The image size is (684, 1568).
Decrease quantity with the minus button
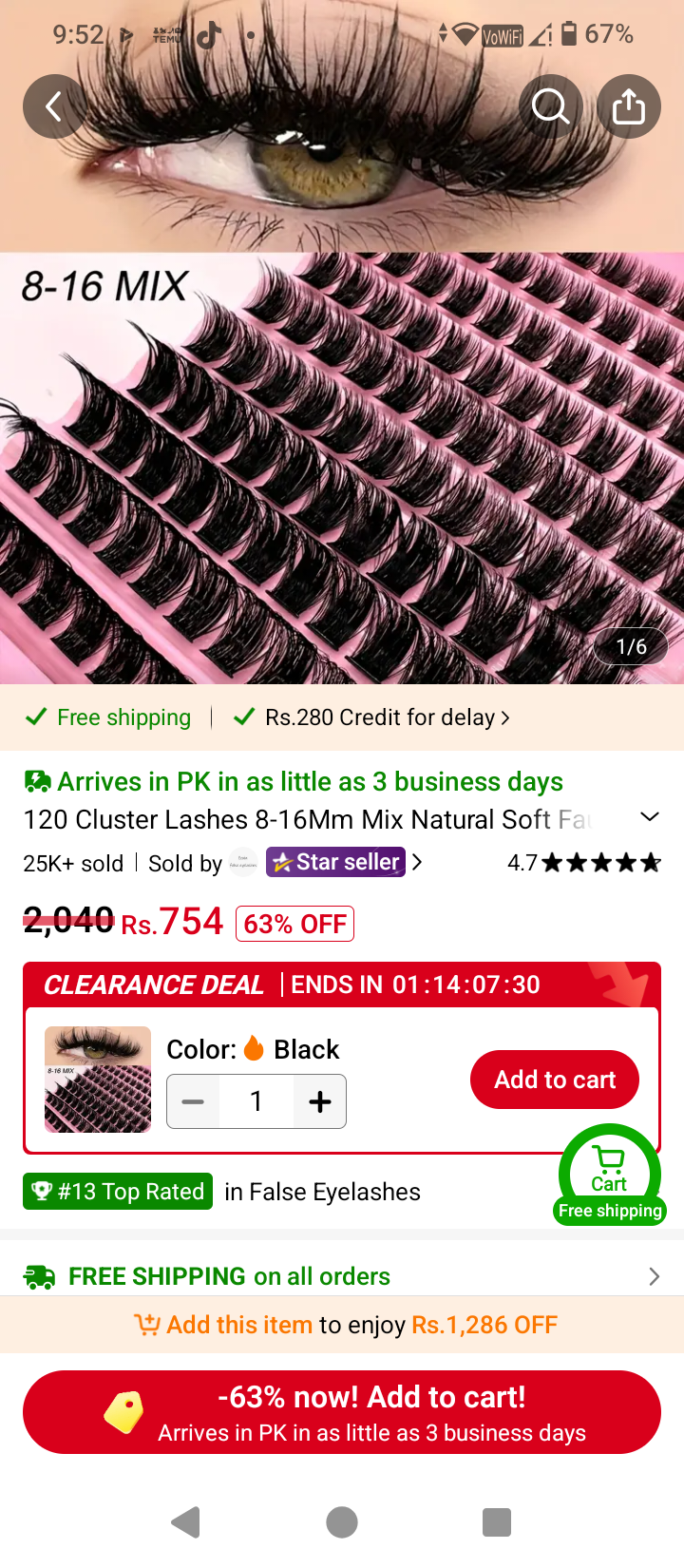point(193,1101)
